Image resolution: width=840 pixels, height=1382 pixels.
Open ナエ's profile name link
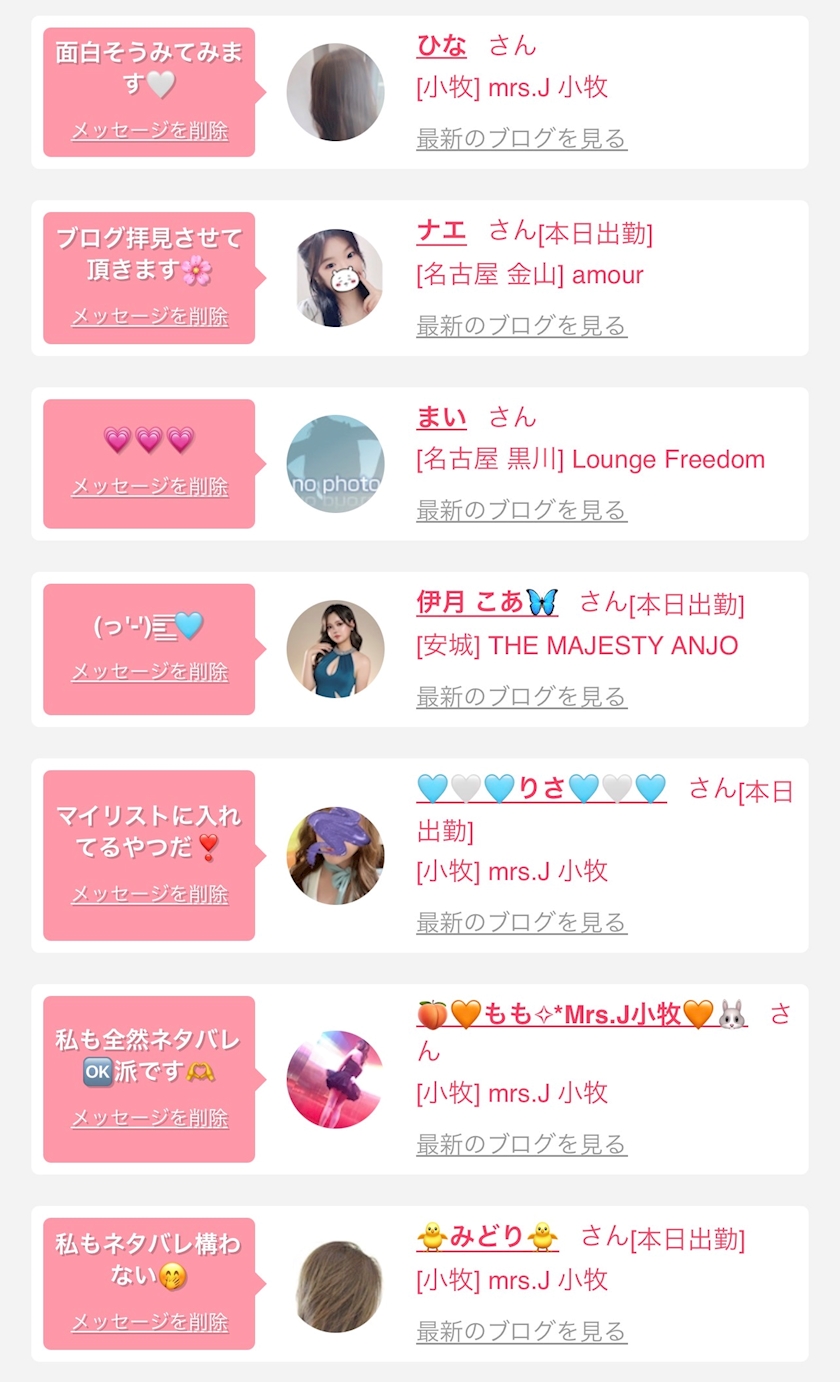pyautogui.click(x=441, y=232)
